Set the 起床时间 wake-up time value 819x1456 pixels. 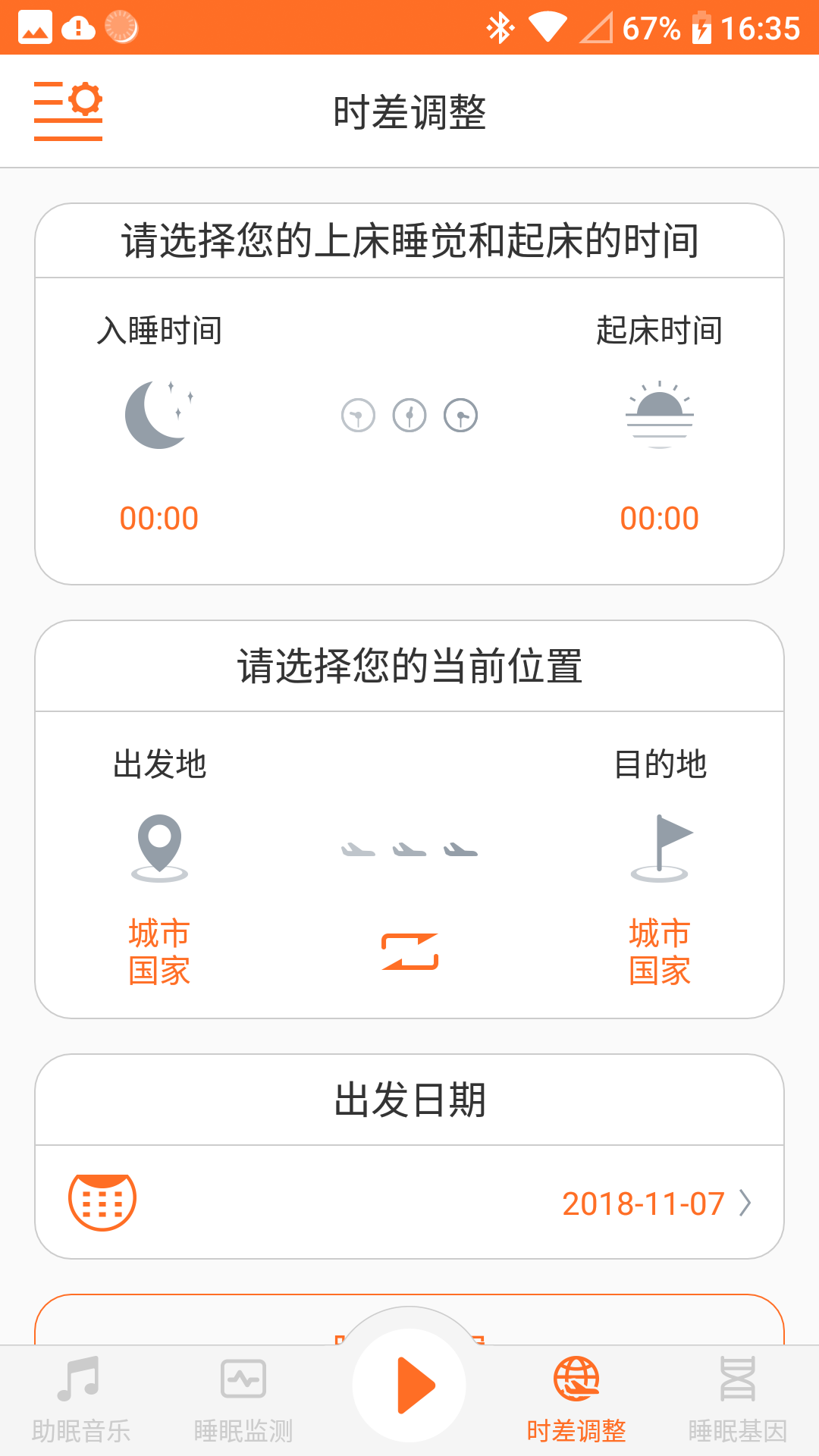click(659, 519)
